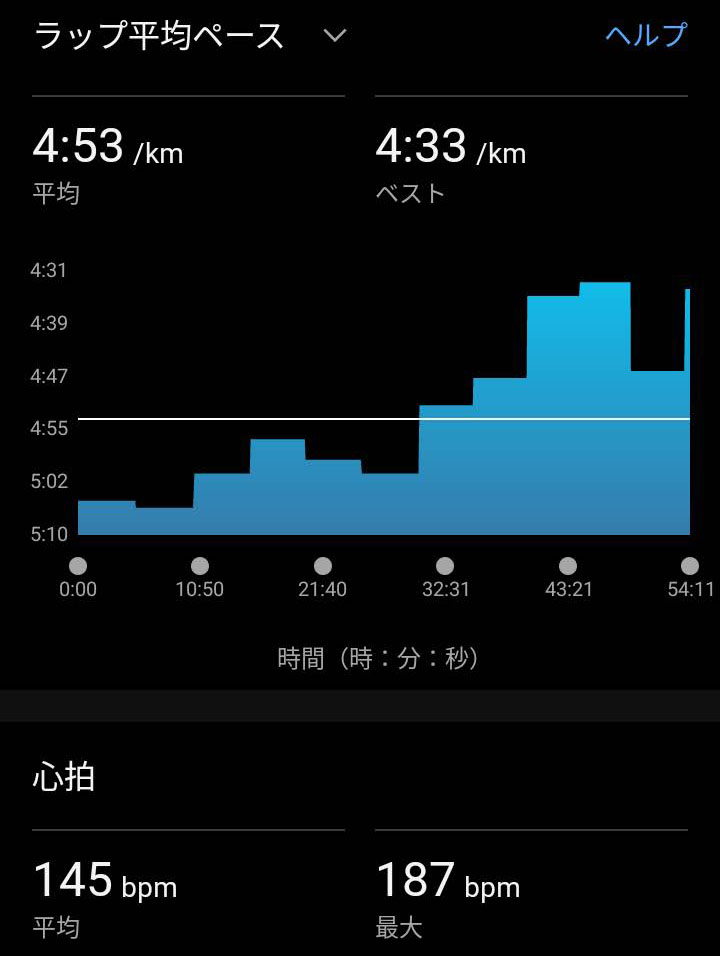This screenshot has width=720, height=956.
Task: Open the ラップ平均ペース chart type dropdown
Action: click(x=190, y=35)
